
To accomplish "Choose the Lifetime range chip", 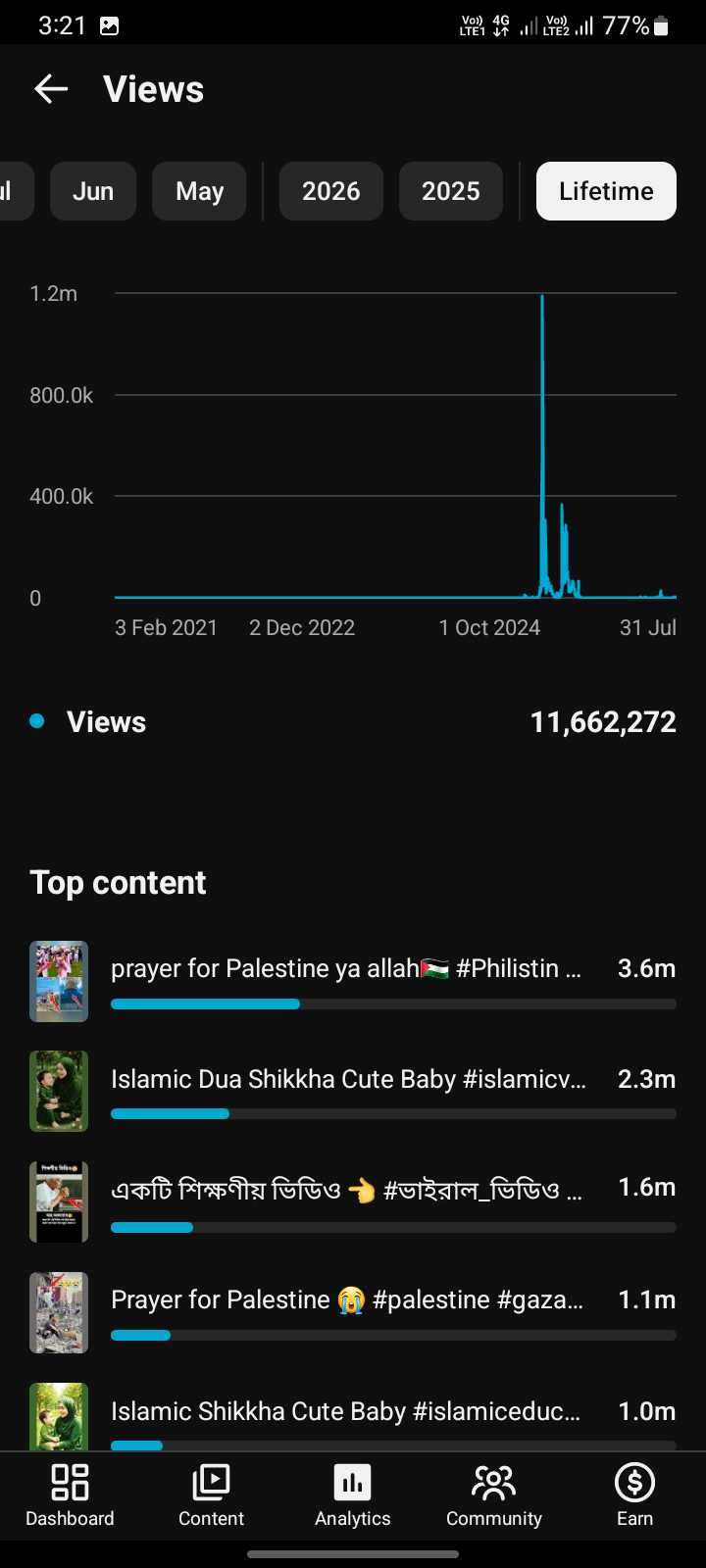I will point(606,191).
